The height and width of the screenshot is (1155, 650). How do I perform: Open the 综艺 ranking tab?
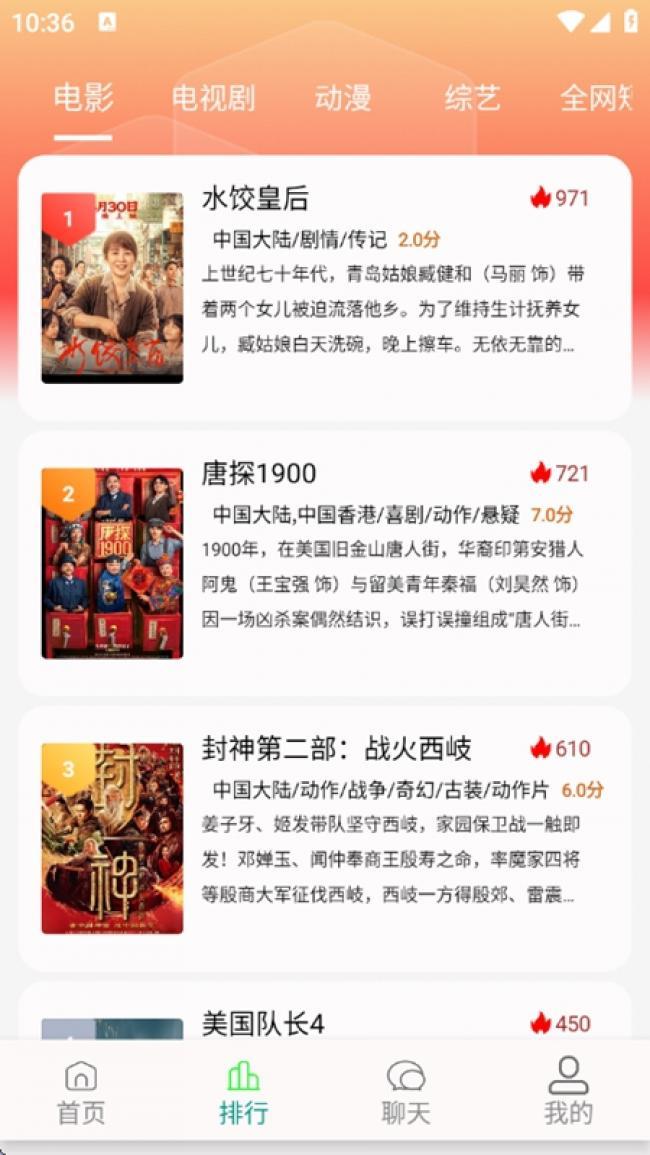tap(472, 97)
